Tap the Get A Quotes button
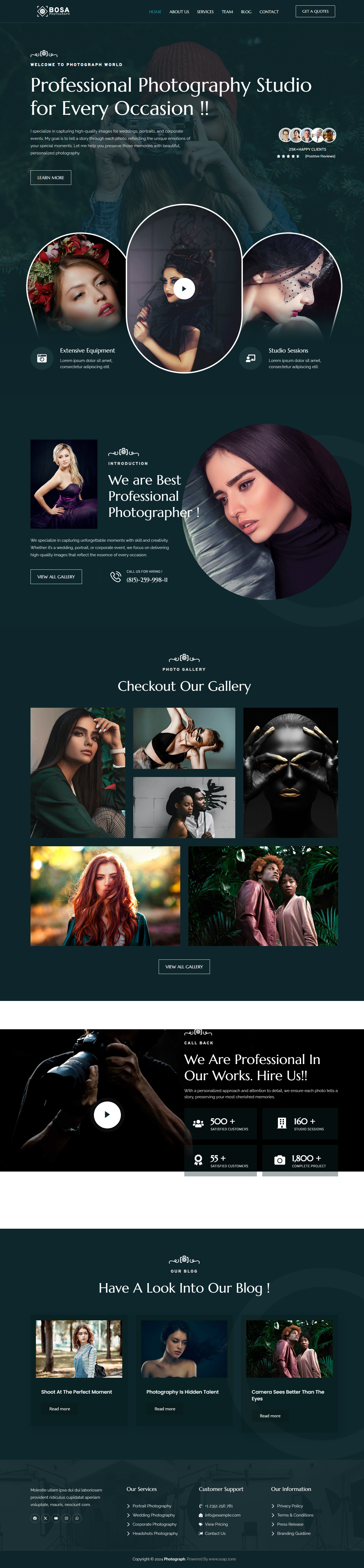The image size is (364, 1568). tap(315, 12)
